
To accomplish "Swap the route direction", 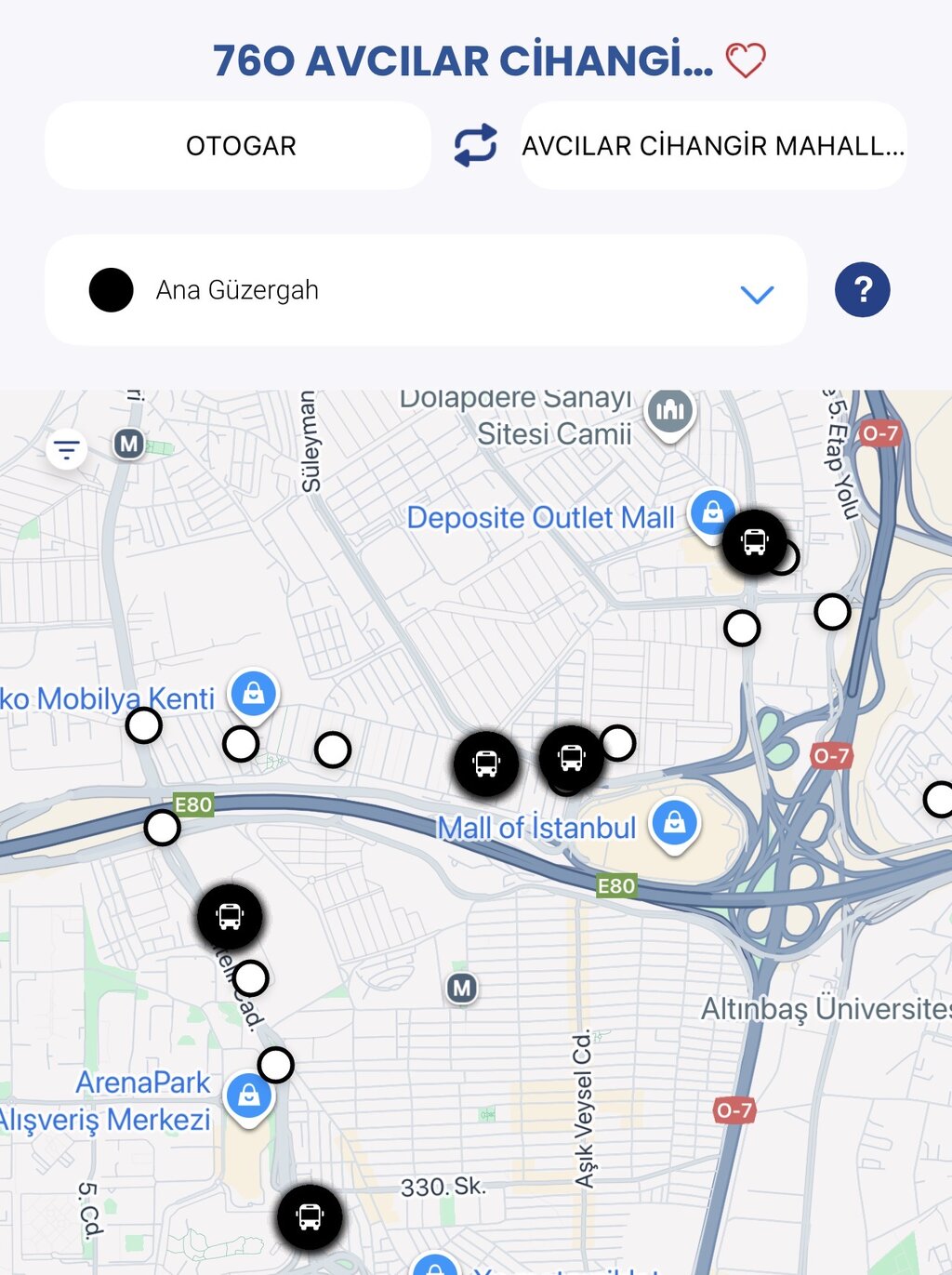I will pos(475,146).
